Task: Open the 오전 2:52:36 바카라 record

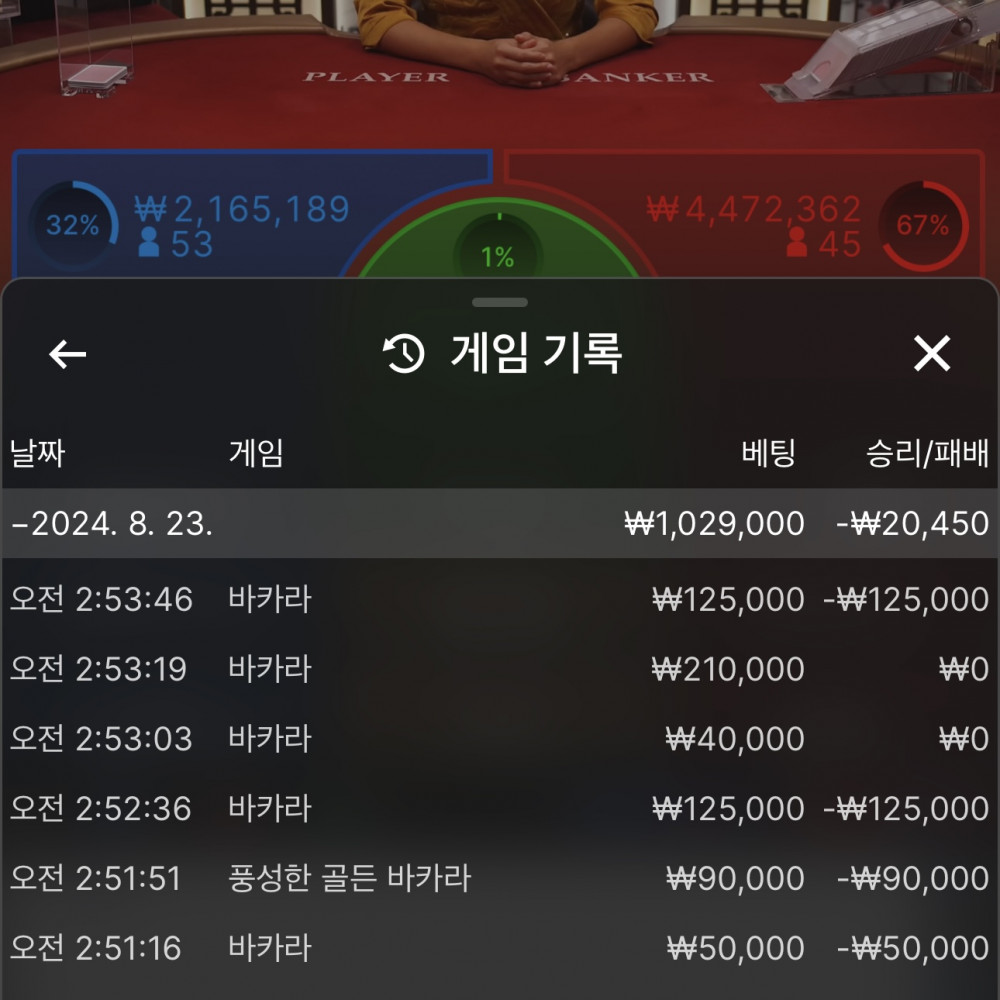Action: click(500, 808)
